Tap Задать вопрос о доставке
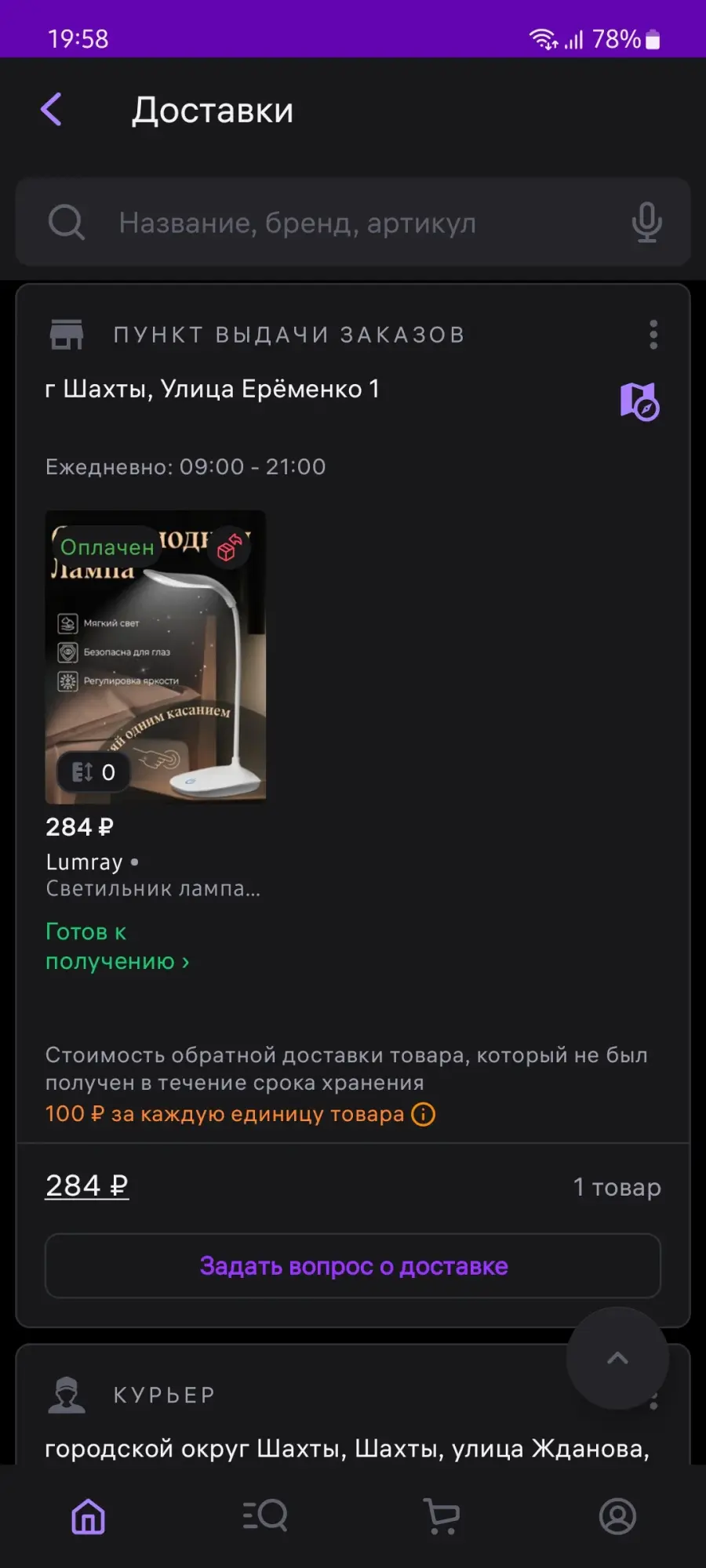Viewport: 706px width, 1568px height. [x=353, y=1266]
